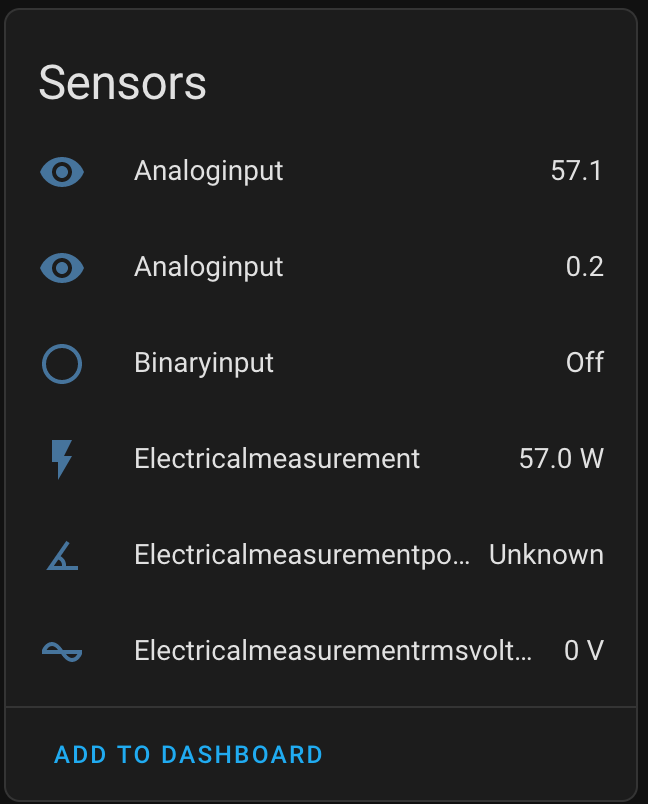
Task: Tap Add to Dashboard
Action: click(189, 754)
